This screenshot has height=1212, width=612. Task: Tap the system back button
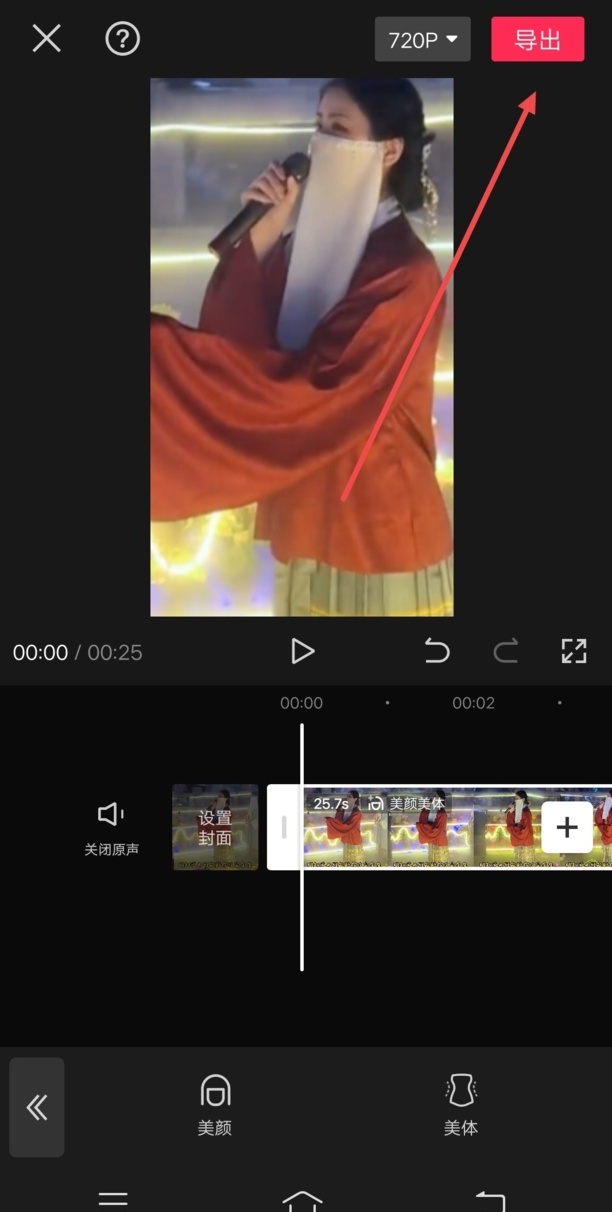(490, 1199)
